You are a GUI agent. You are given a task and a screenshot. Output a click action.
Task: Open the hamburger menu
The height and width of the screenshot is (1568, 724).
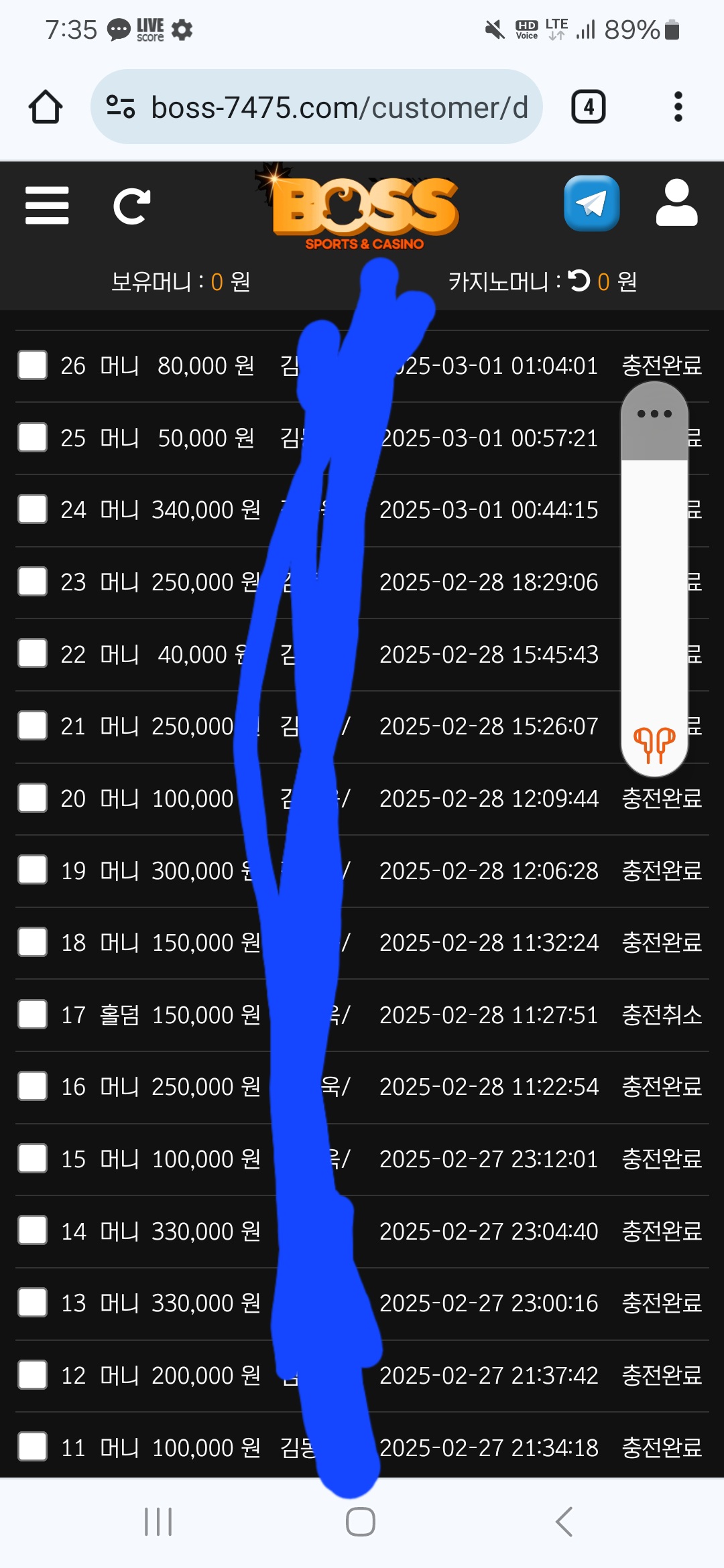[x=47, y=205]
